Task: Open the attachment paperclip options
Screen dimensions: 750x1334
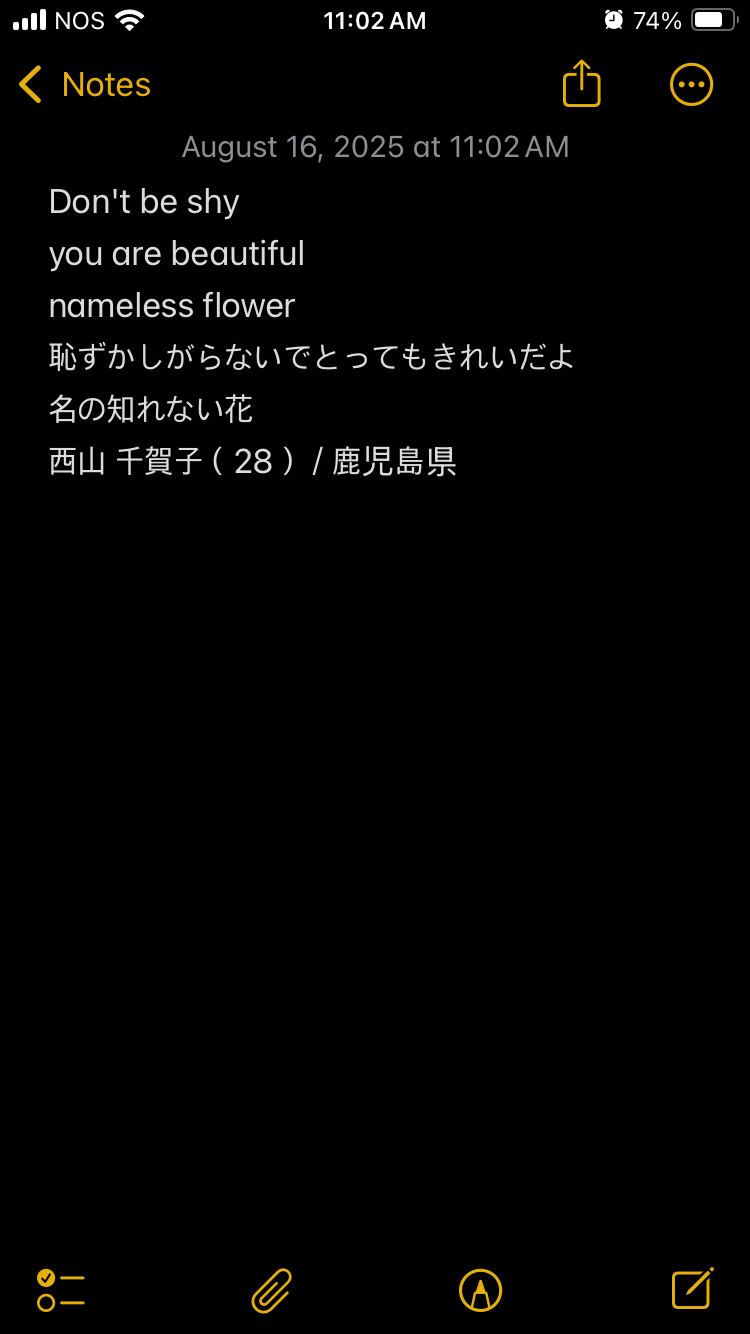Action: tap(271, 1290)
